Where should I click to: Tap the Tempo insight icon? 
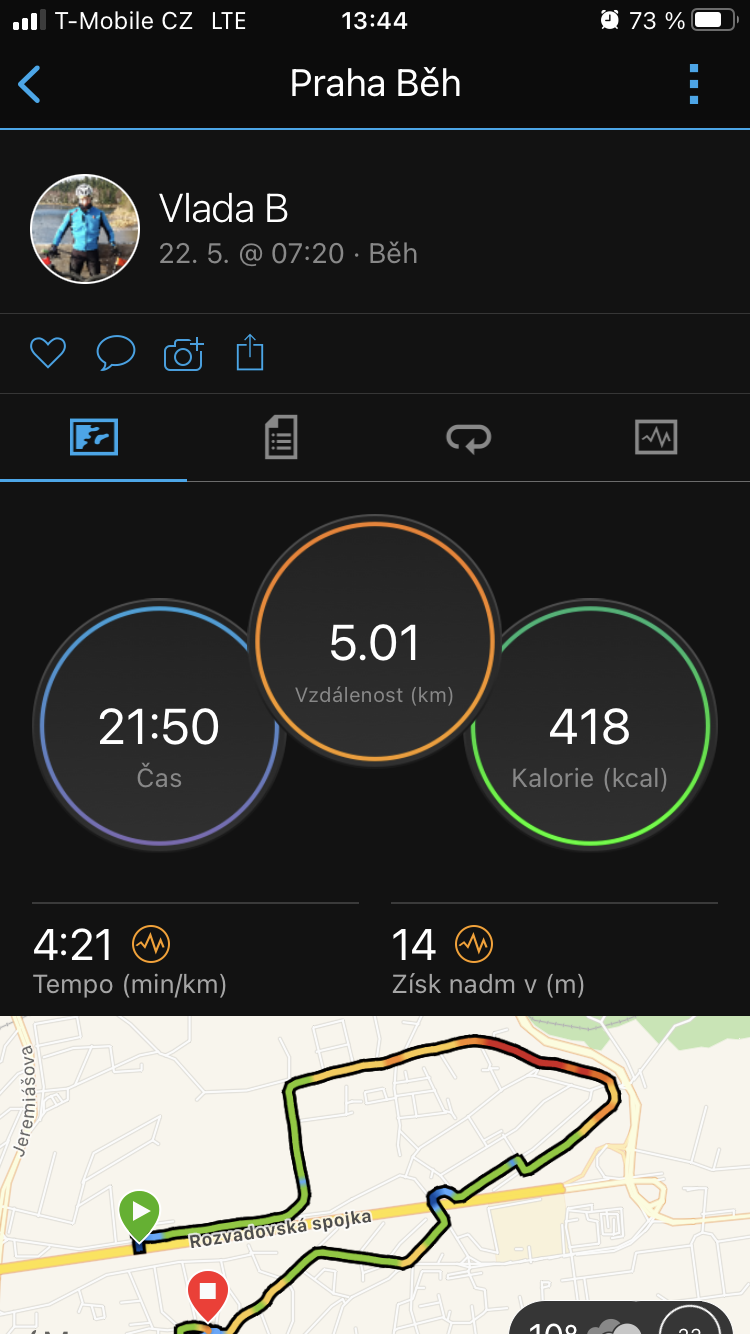[x=151, y=943]
